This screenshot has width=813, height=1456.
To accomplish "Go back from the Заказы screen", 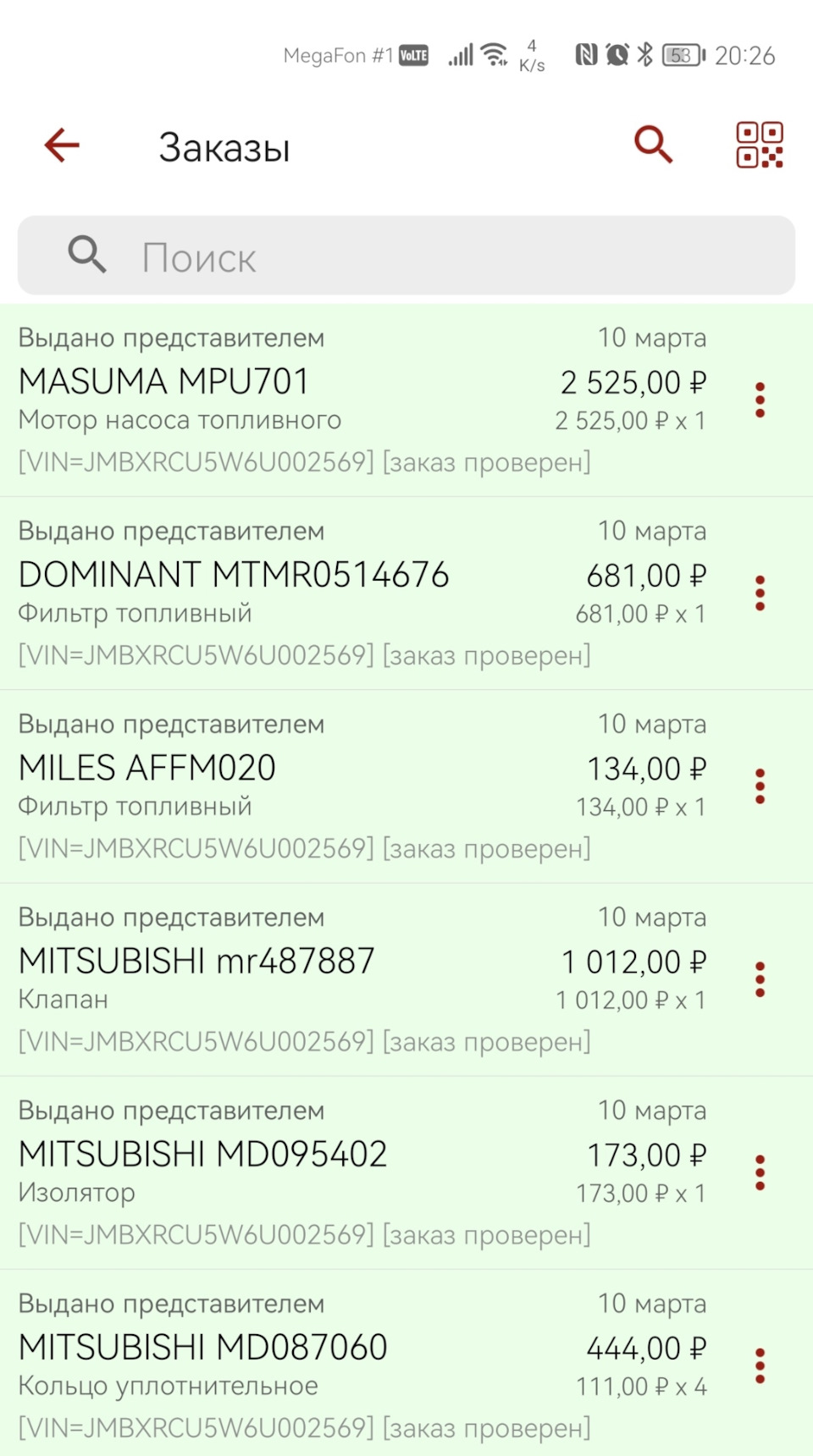I will [62, 146].
